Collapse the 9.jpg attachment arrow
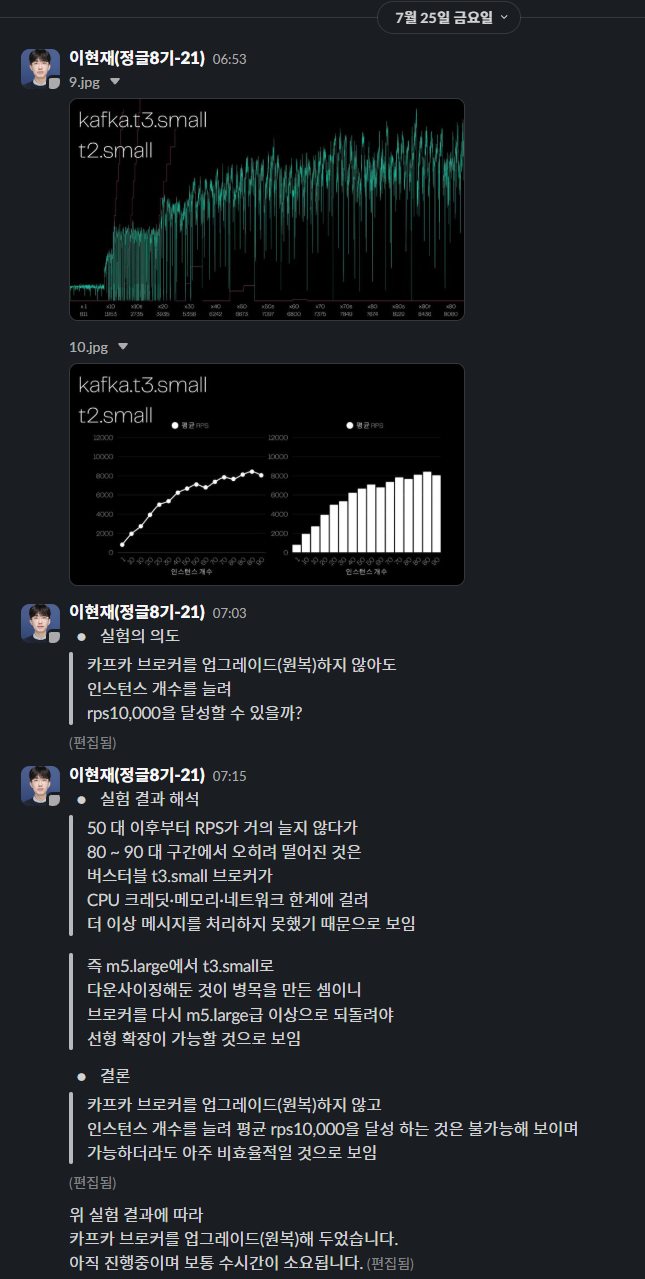 [114, 82]
